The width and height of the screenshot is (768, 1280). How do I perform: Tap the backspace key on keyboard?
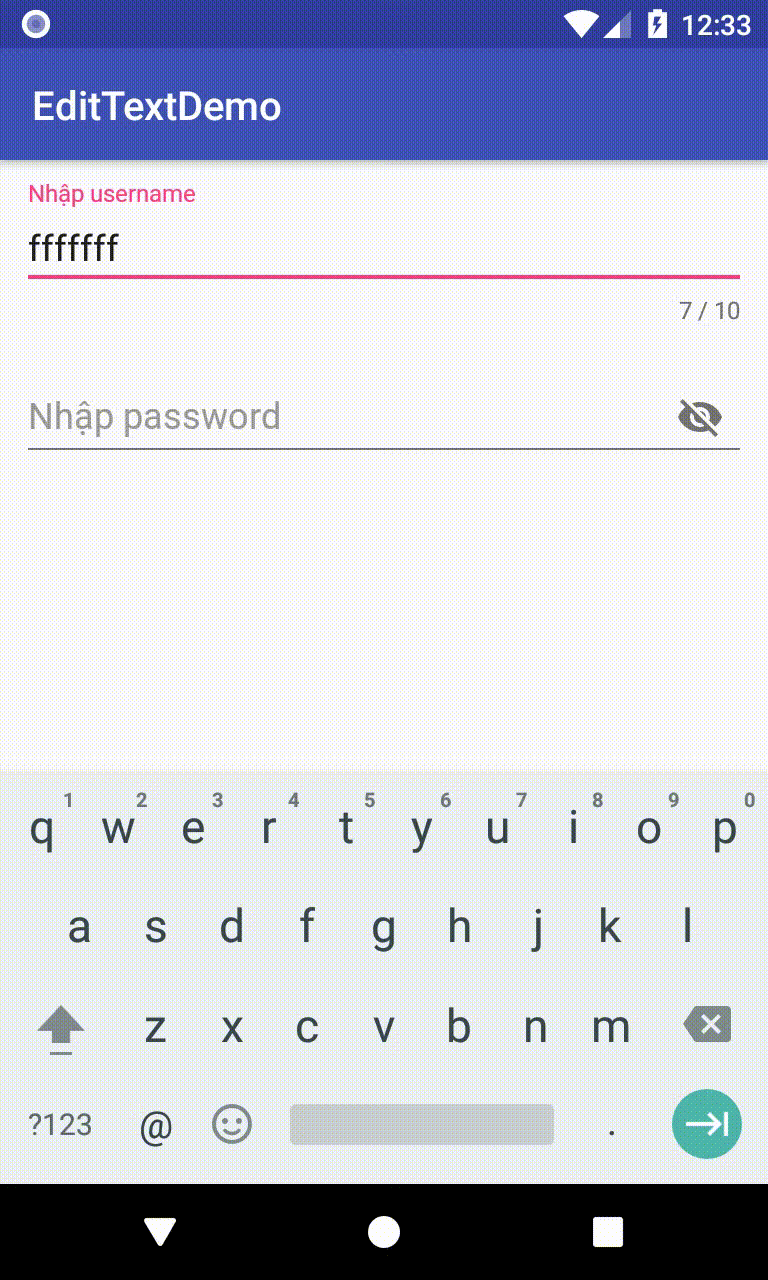pyautogui.click(x=707, y=1025)
